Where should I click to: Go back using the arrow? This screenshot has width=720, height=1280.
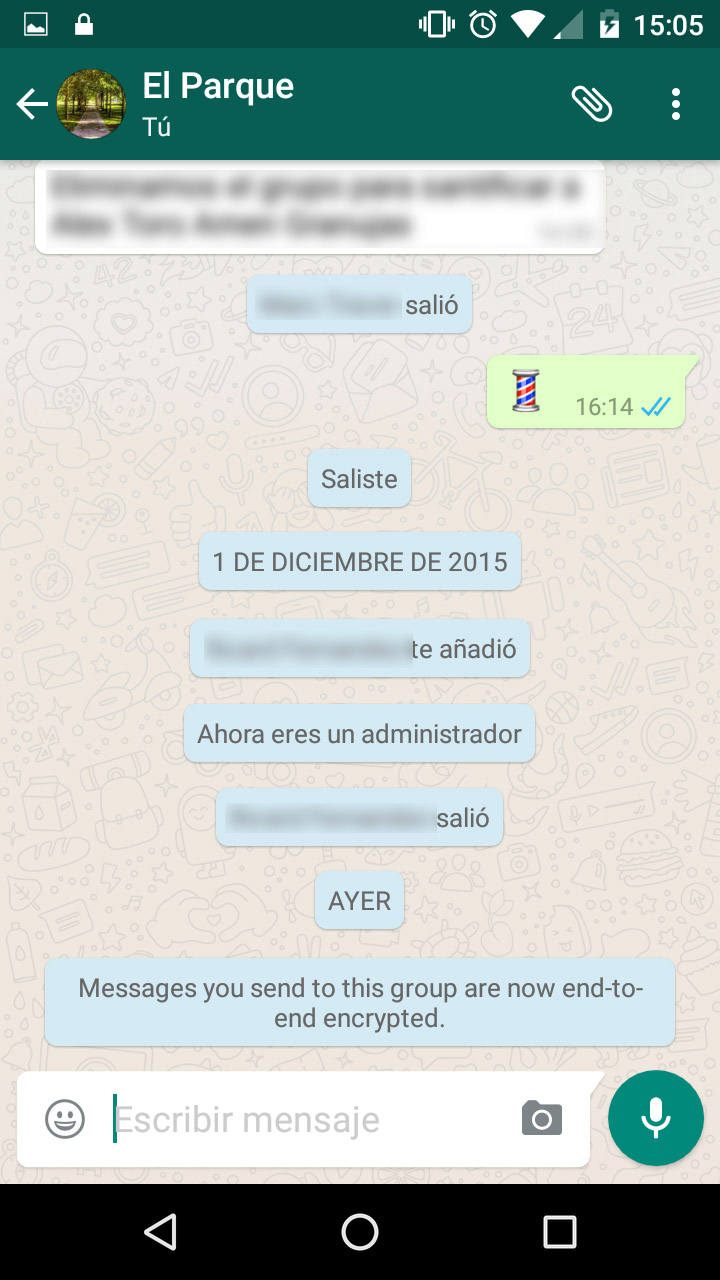32,104
